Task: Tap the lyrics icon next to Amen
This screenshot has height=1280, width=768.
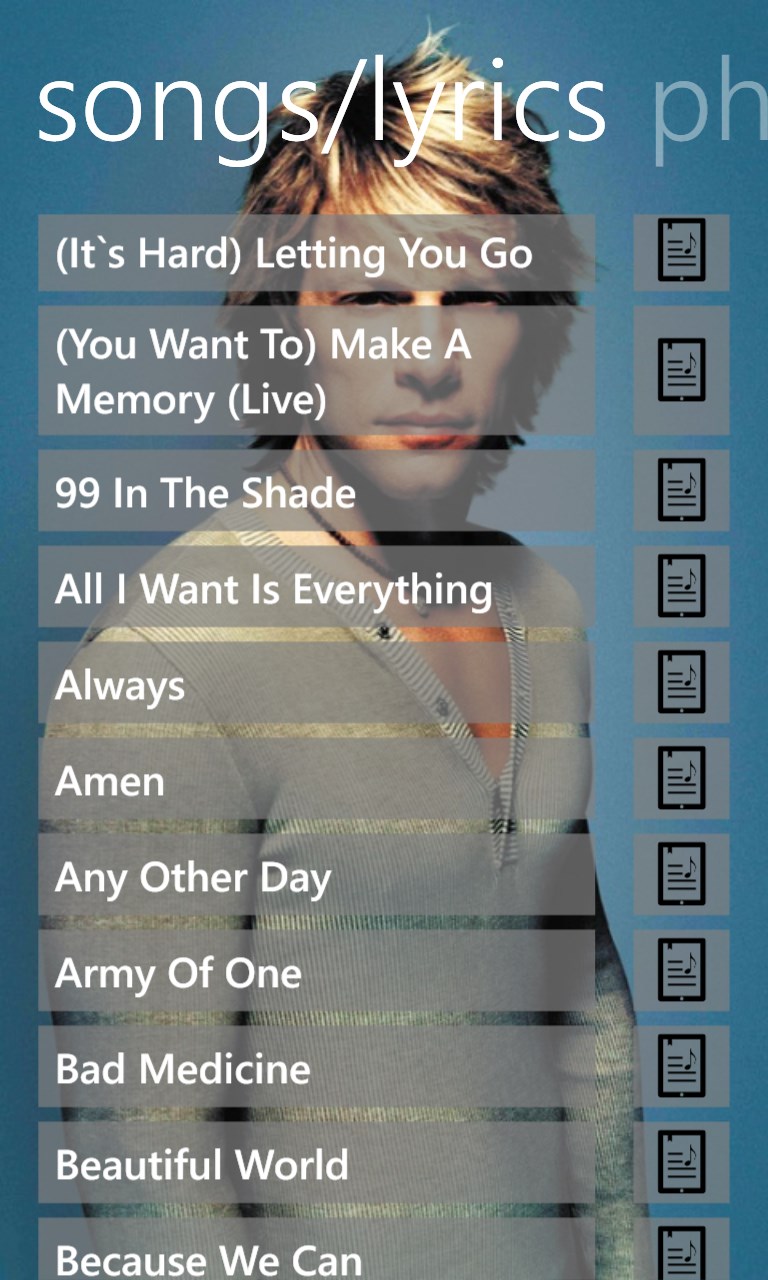Action: point(681,778)
